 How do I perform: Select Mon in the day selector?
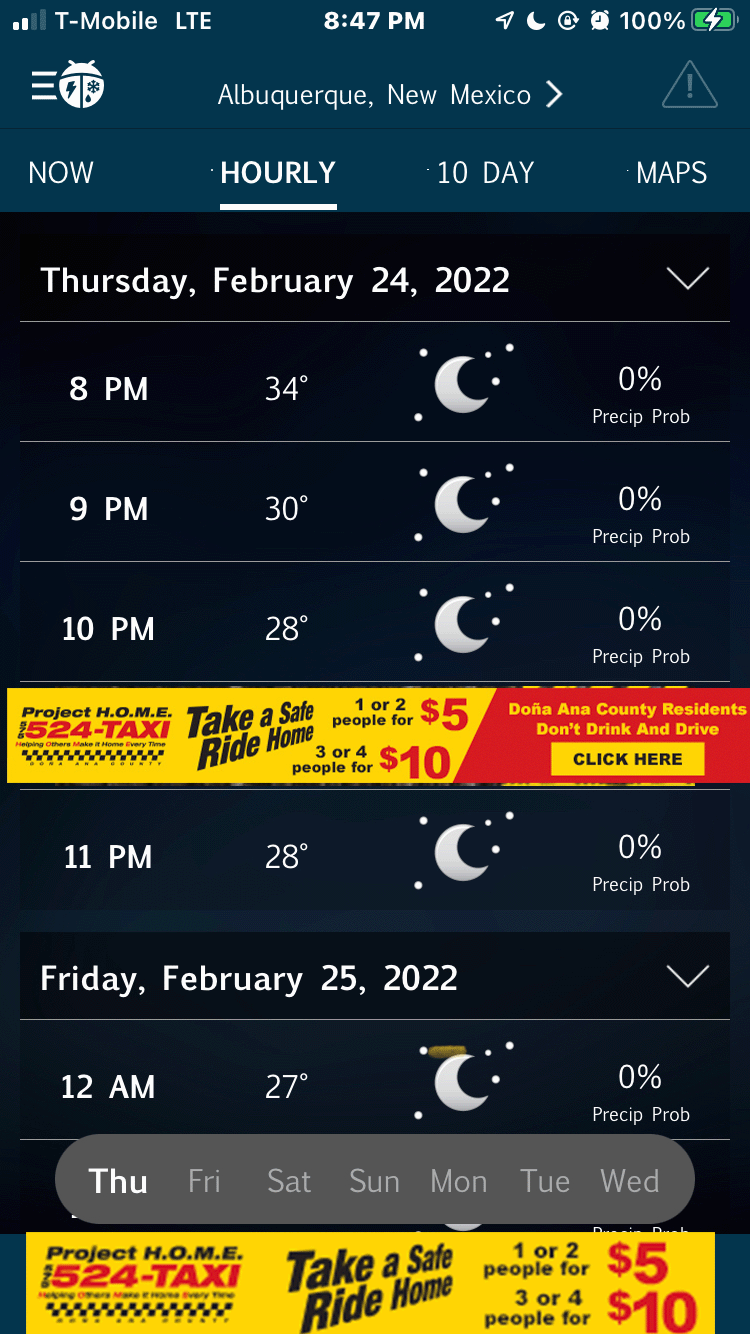(x=459, y=1181)
